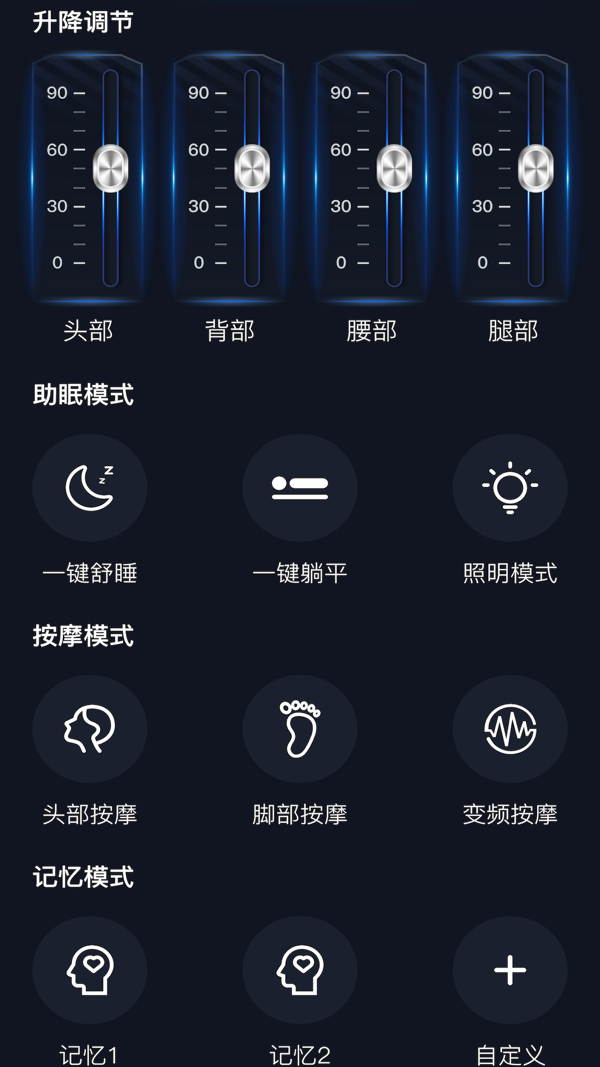Recall the 记忆2 memory preset
This screenshot has width=600, height=1067.
(300, 970)
